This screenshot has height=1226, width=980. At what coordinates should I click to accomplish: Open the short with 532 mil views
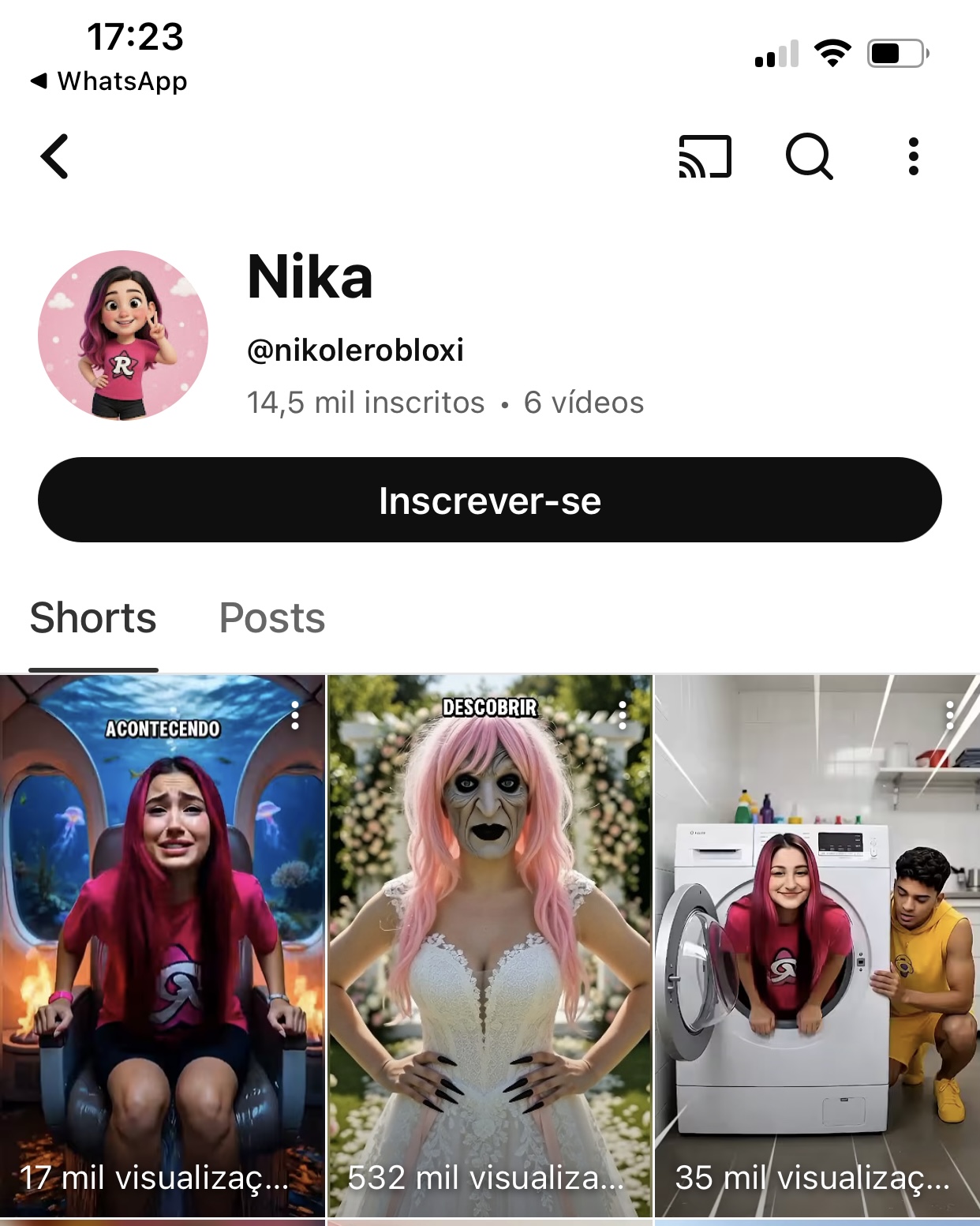pyautogui.click(x=489, y=947)
